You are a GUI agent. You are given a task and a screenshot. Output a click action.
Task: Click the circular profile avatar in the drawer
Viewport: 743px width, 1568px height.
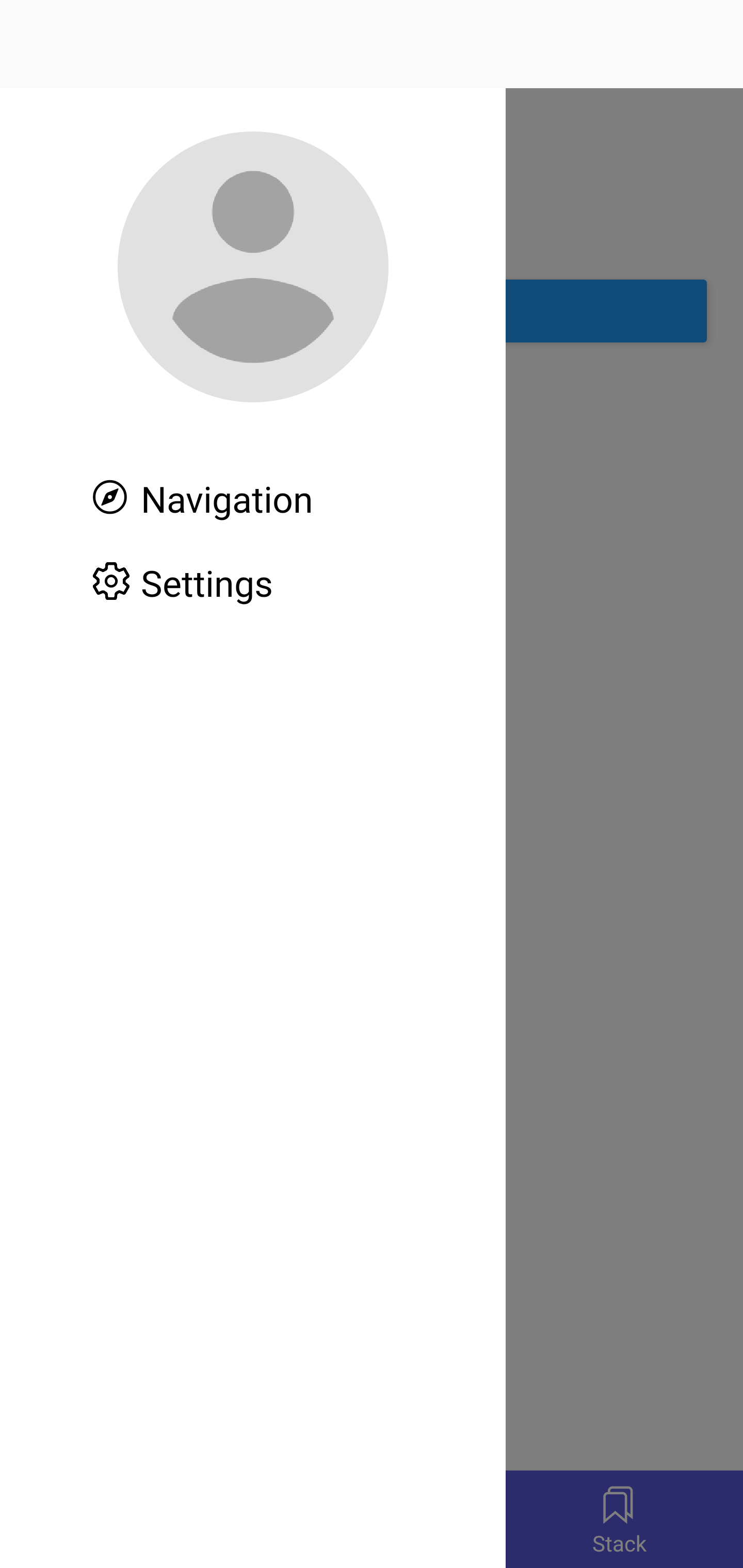(x=253, y=267)
